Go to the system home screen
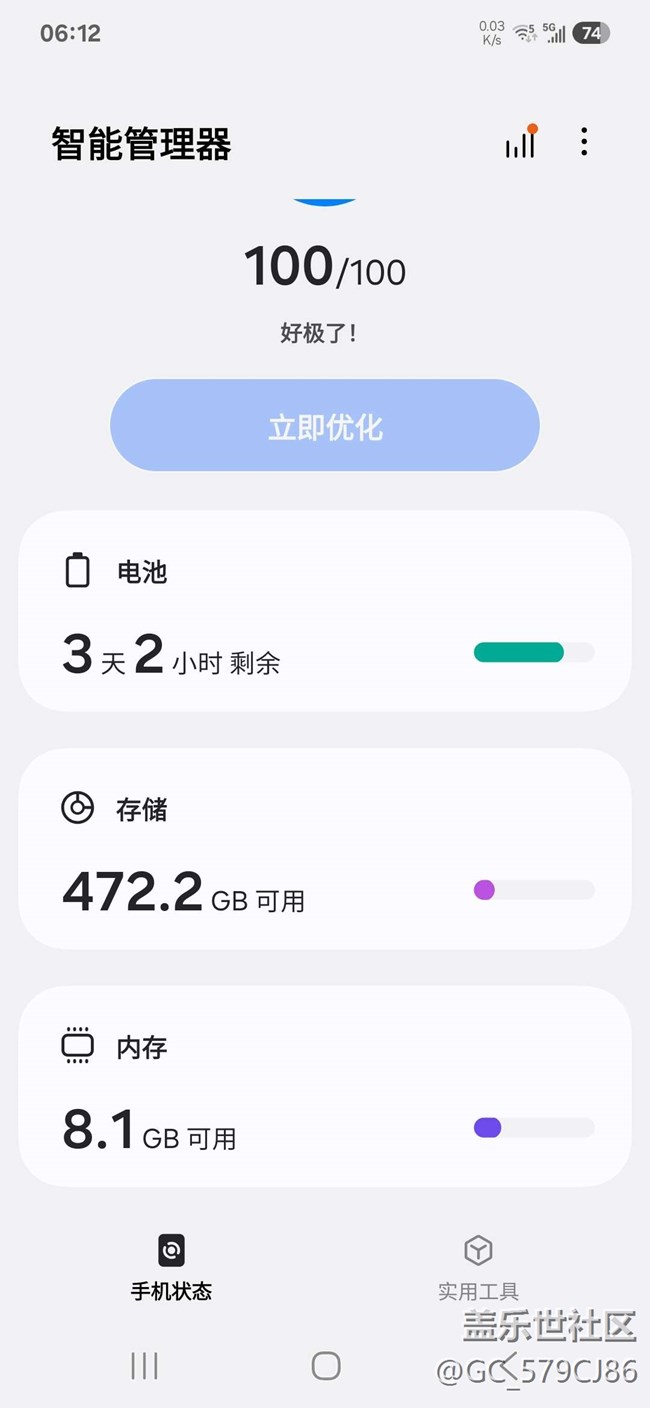The image size is (650, 1408). (326, 1366)
